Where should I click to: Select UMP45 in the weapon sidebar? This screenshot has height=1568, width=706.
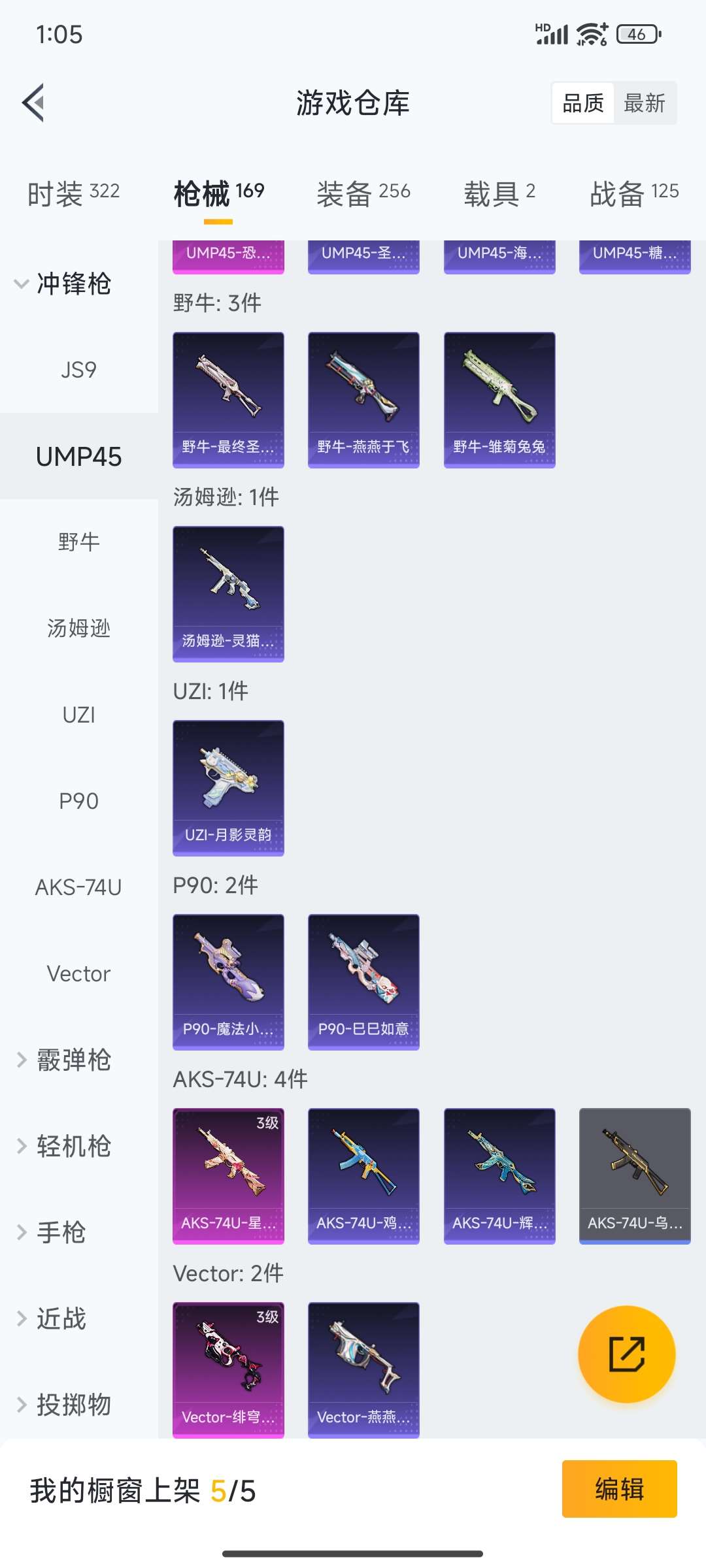(78, 456)
